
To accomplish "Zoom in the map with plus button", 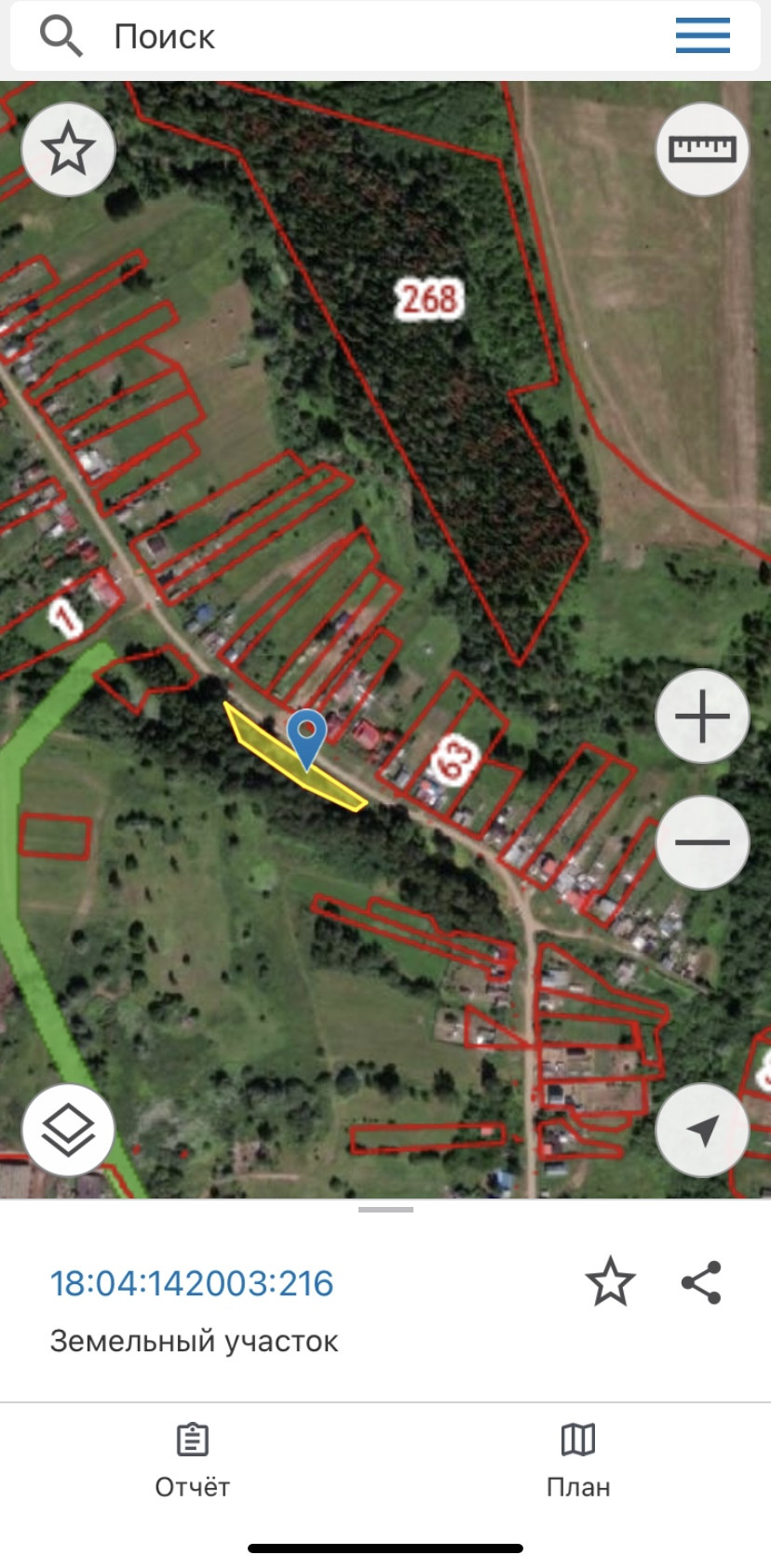I will pyautogui.click(x=702, y=717).
